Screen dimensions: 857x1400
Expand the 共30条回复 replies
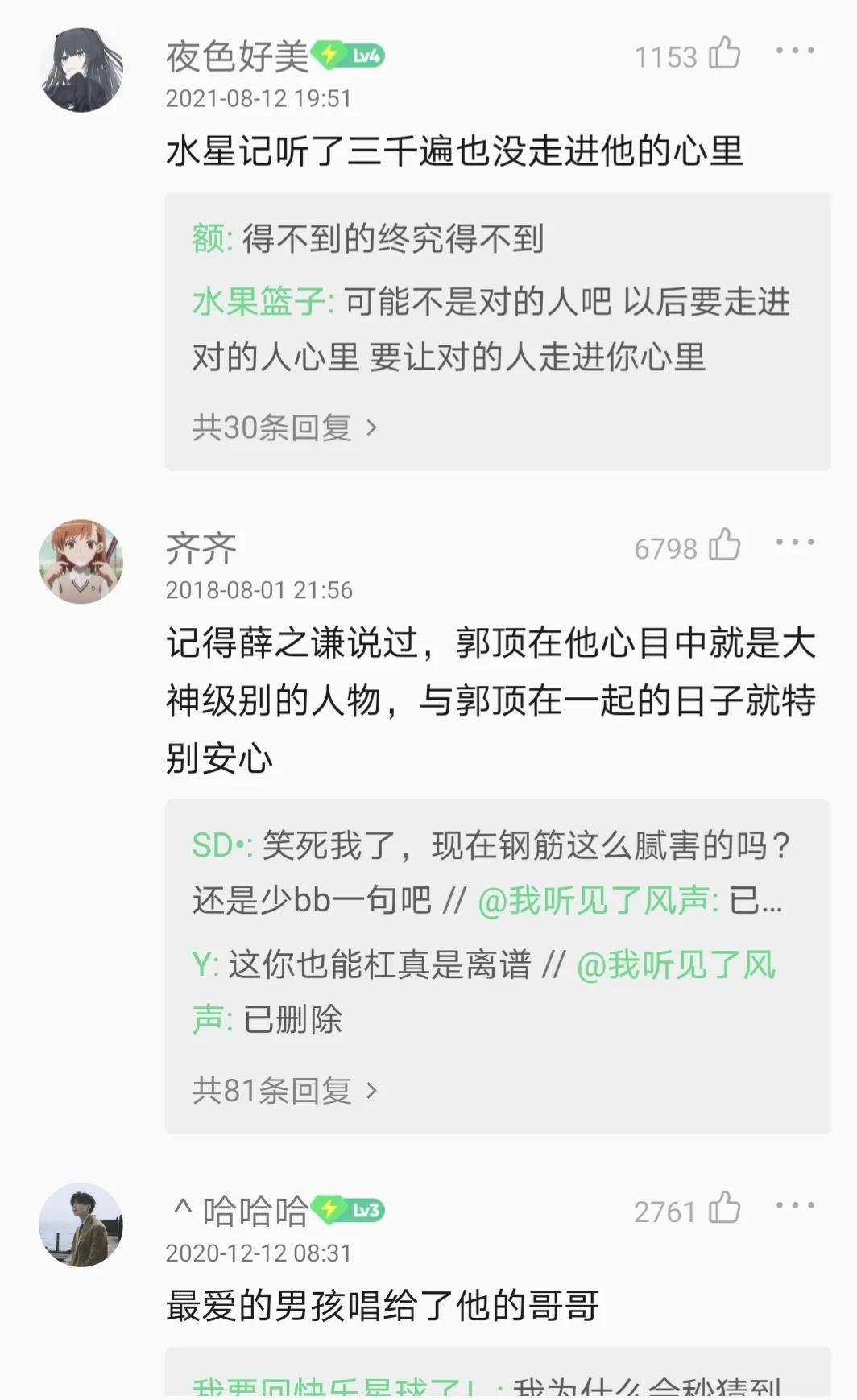click(x=284, y=427)
